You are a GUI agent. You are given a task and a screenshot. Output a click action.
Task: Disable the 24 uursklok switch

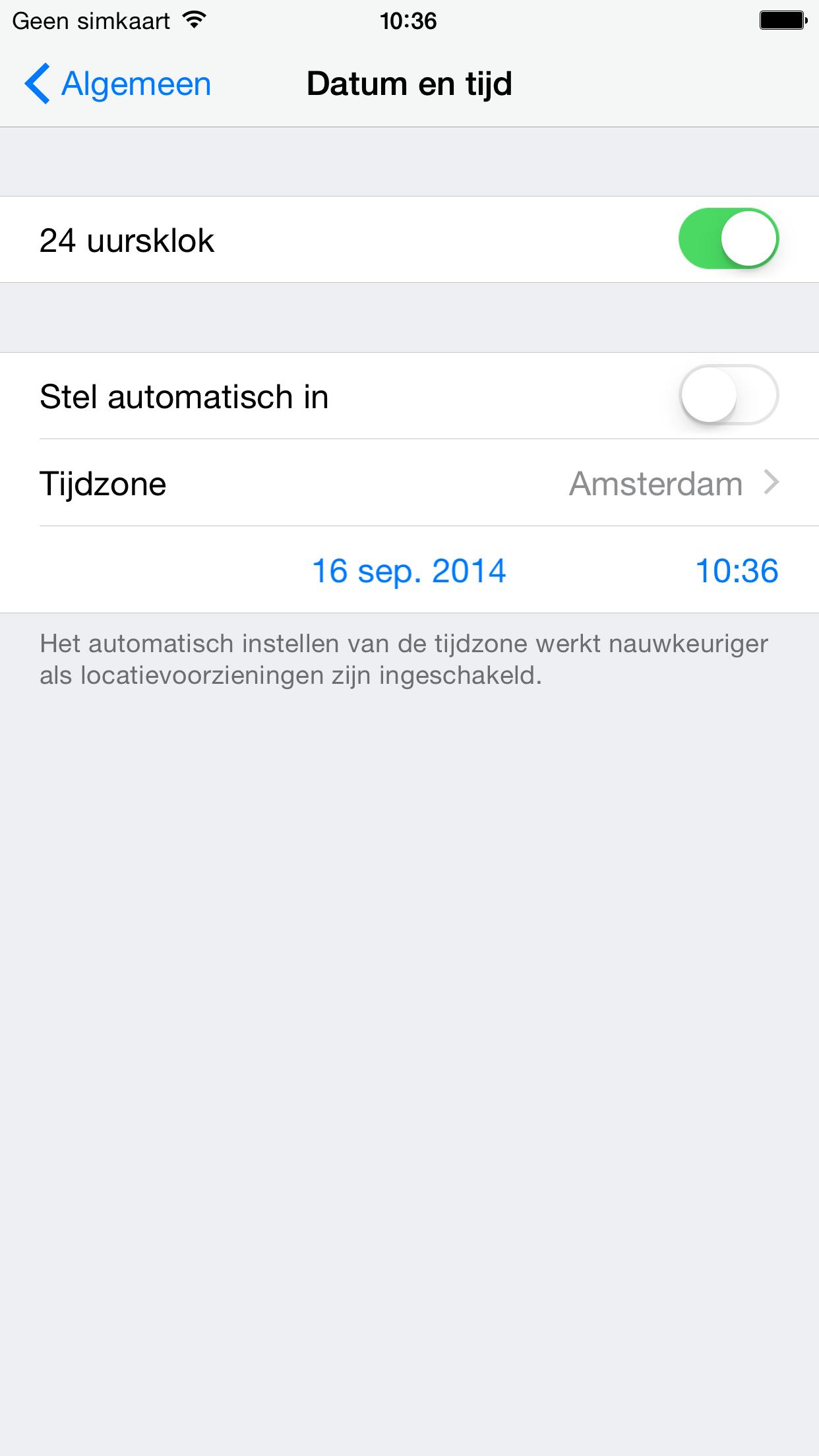tap(728, 239)
